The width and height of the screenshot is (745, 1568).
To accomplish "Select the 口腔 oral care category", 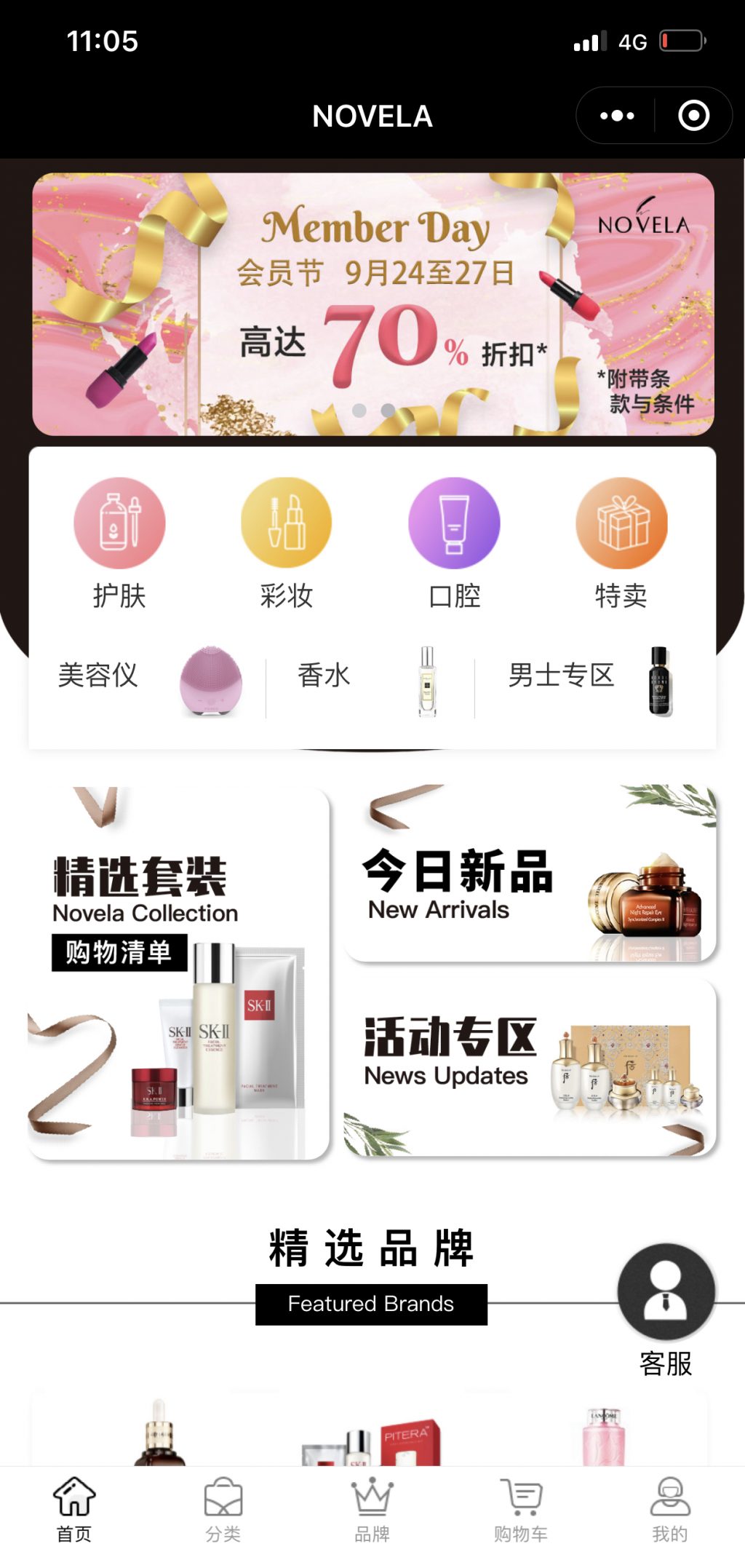I will click(x=454, y=543).
